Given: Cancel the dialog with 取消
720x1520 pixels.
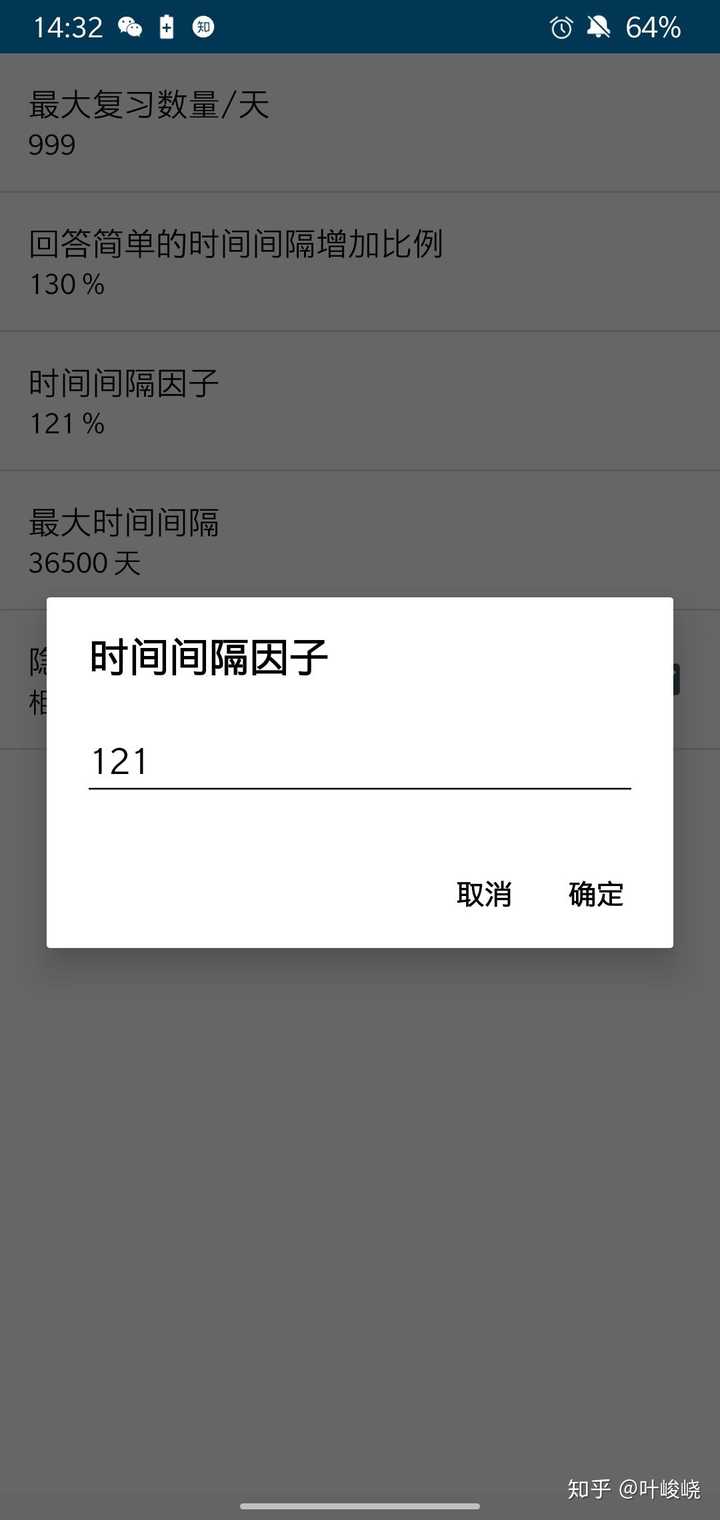Looking at the screenshot, I should coord(484,894).
